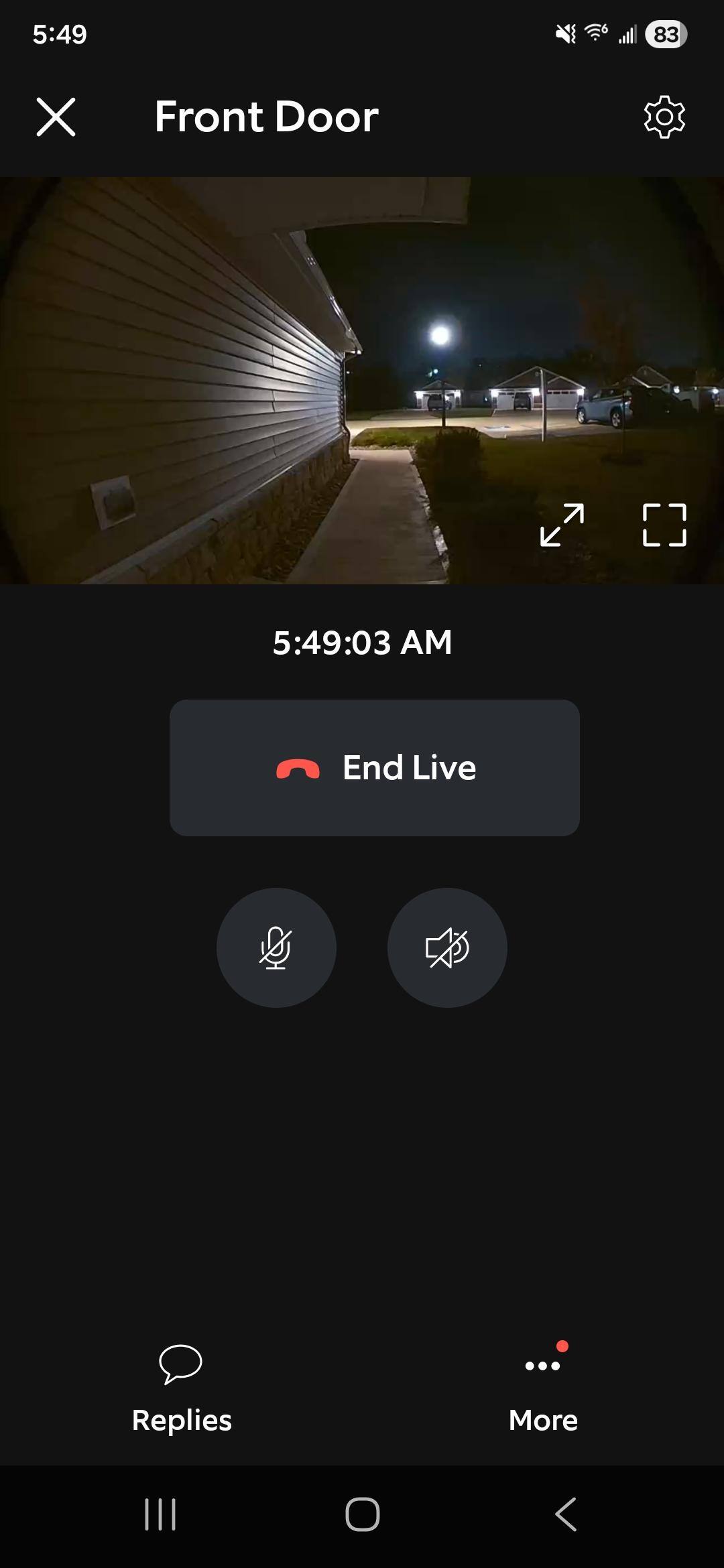This screenshot has height=1568, width=724.
Task: Expand the video with the diagonal arrows icon
Action: tap(562, 525)
